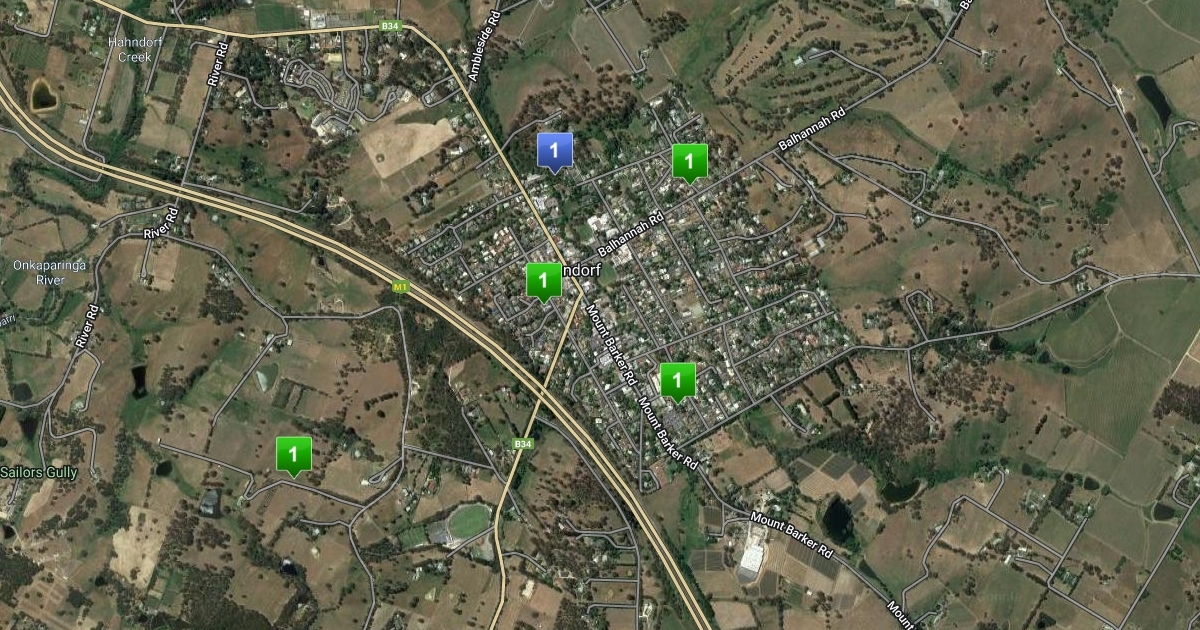View the green marker beside Mount Barker Rd
The image size is (1200, 630).
tap(677, 380)
